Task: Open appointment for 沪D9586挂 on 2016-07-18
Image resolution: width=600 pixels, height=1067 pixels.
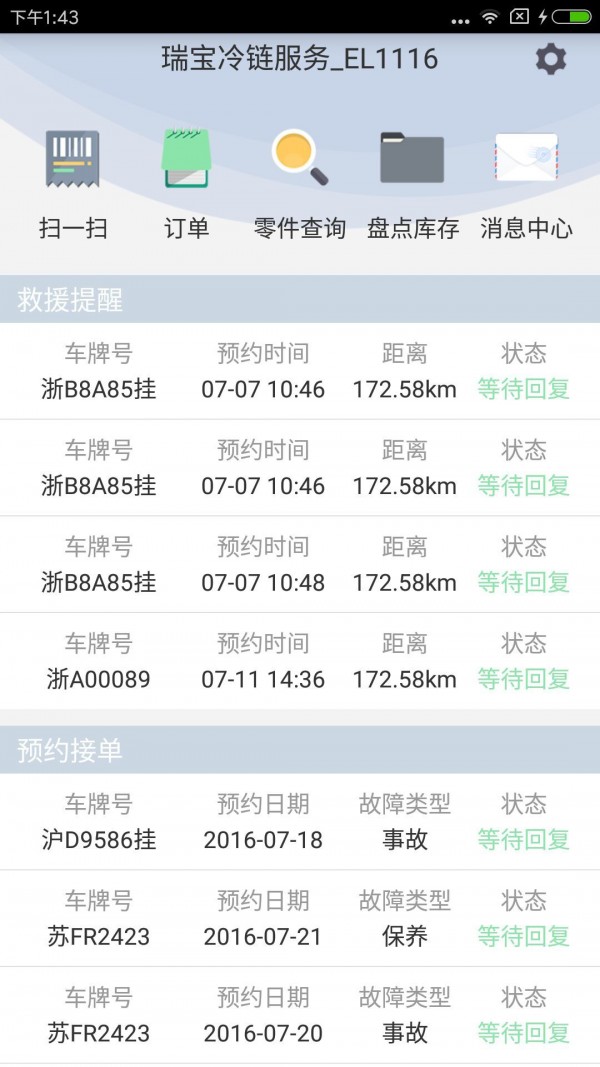Action: coord(300,821)
